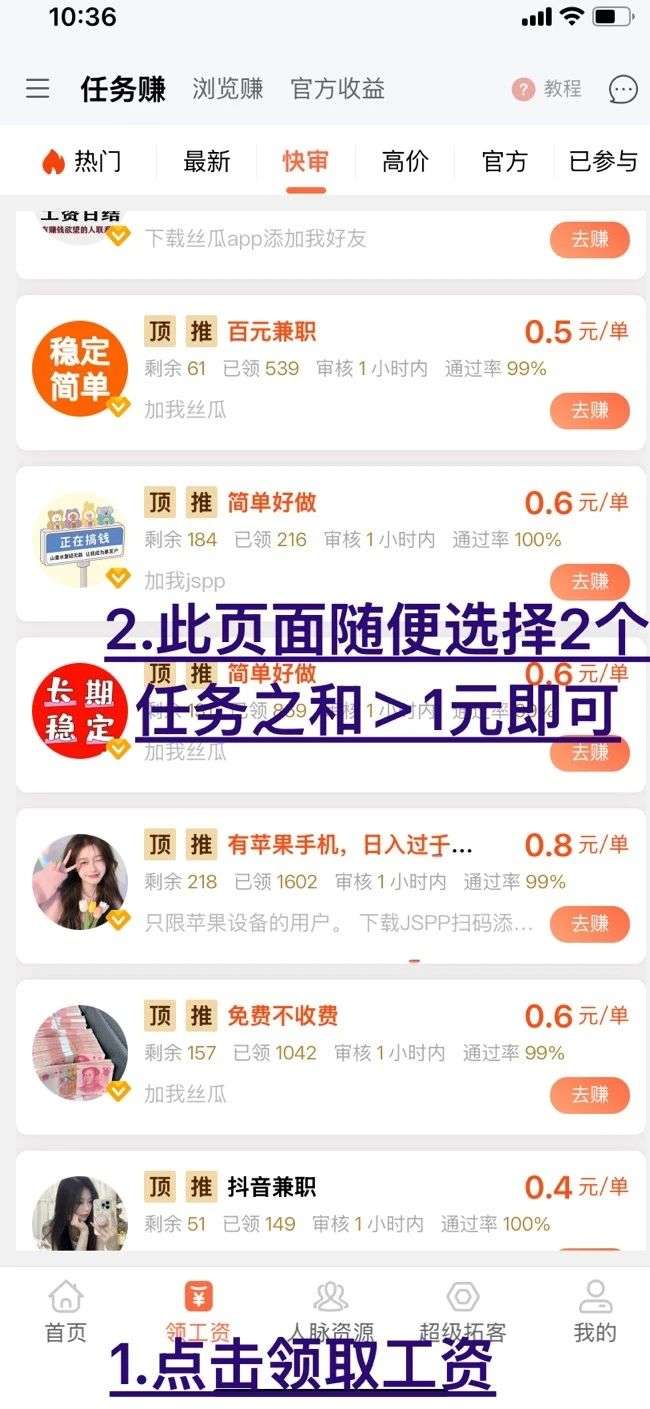Select the 最新 filter tab

point(207,161)
